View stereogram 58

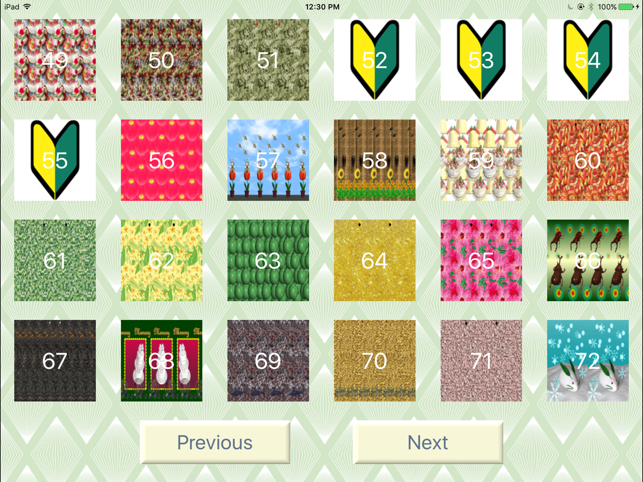point(374,160)
